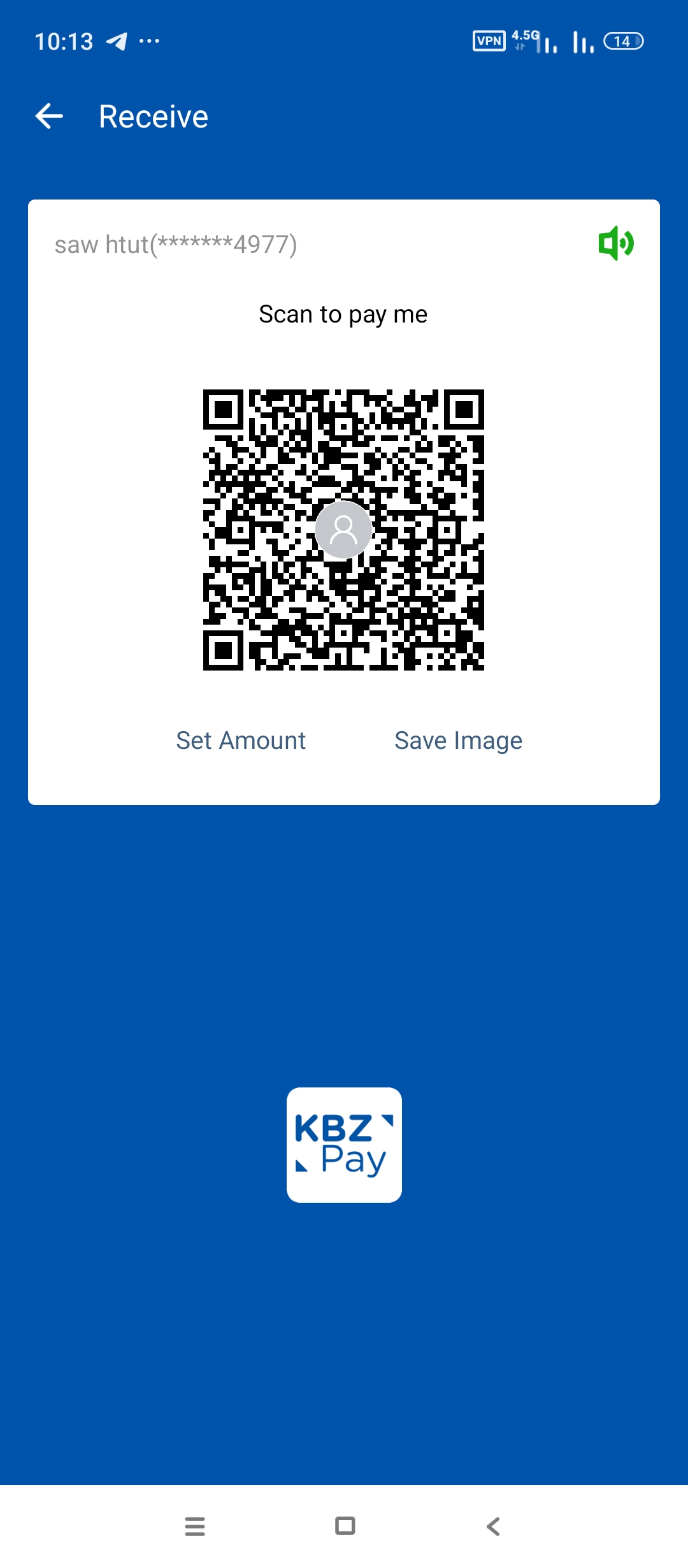Go to the home screen
This screenshot has width=688, height=1568.
click(345, 1526)
